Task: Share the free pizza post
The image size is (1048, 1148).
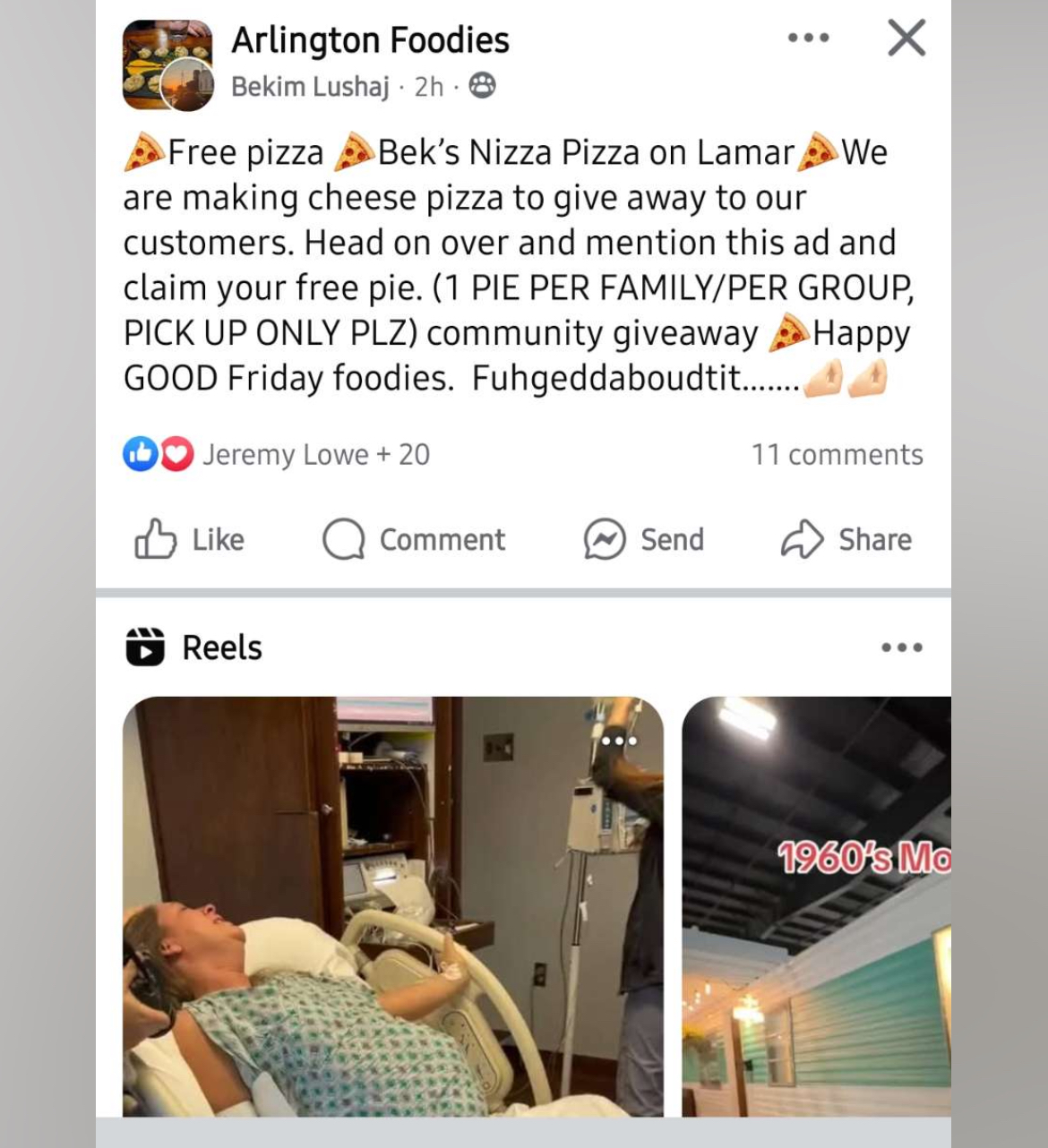Action: point(846,539)
